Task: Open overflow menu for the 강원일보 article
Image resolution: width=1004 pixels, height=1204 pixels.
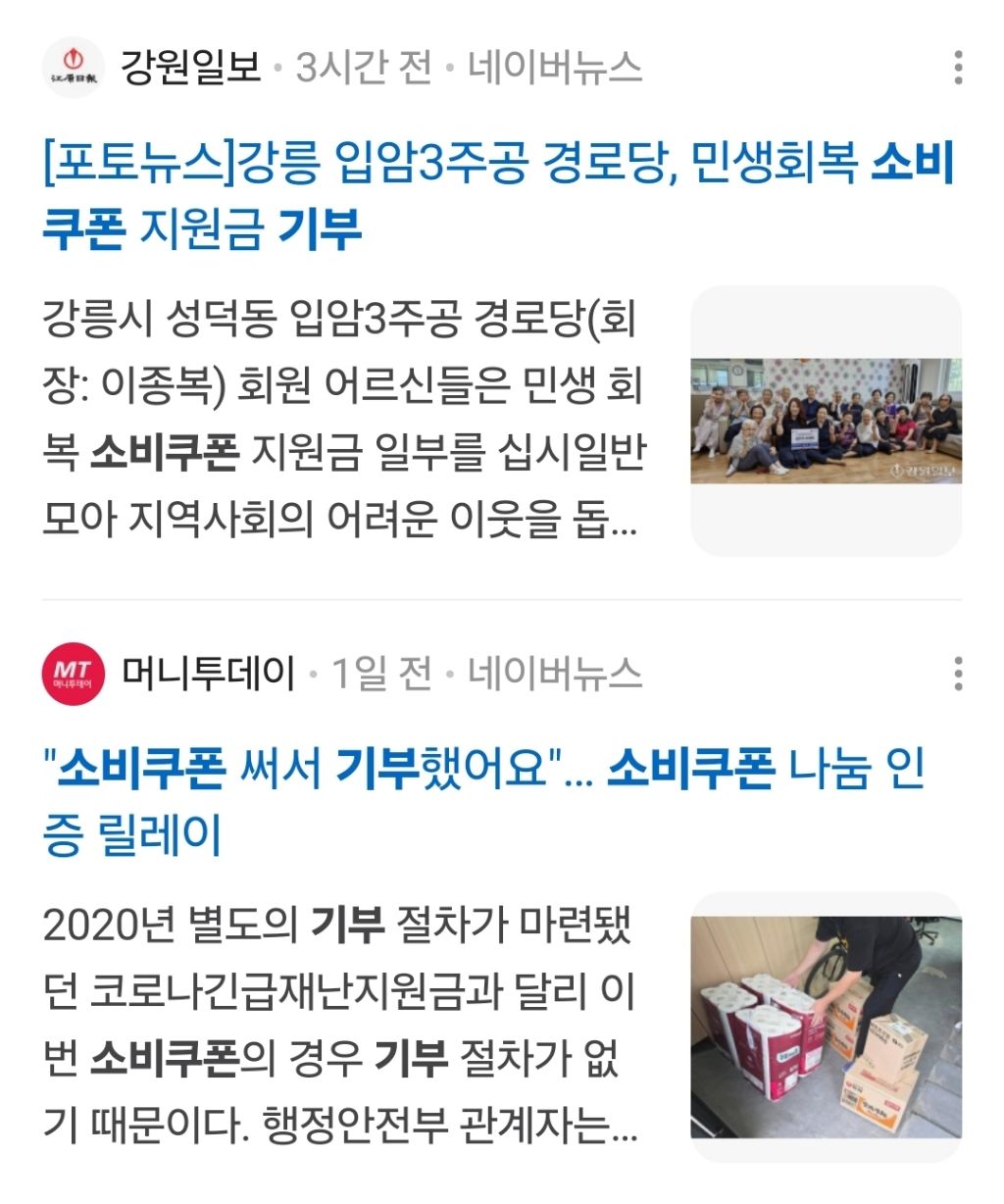Action: pyautogui.click(x=958, y=68)
